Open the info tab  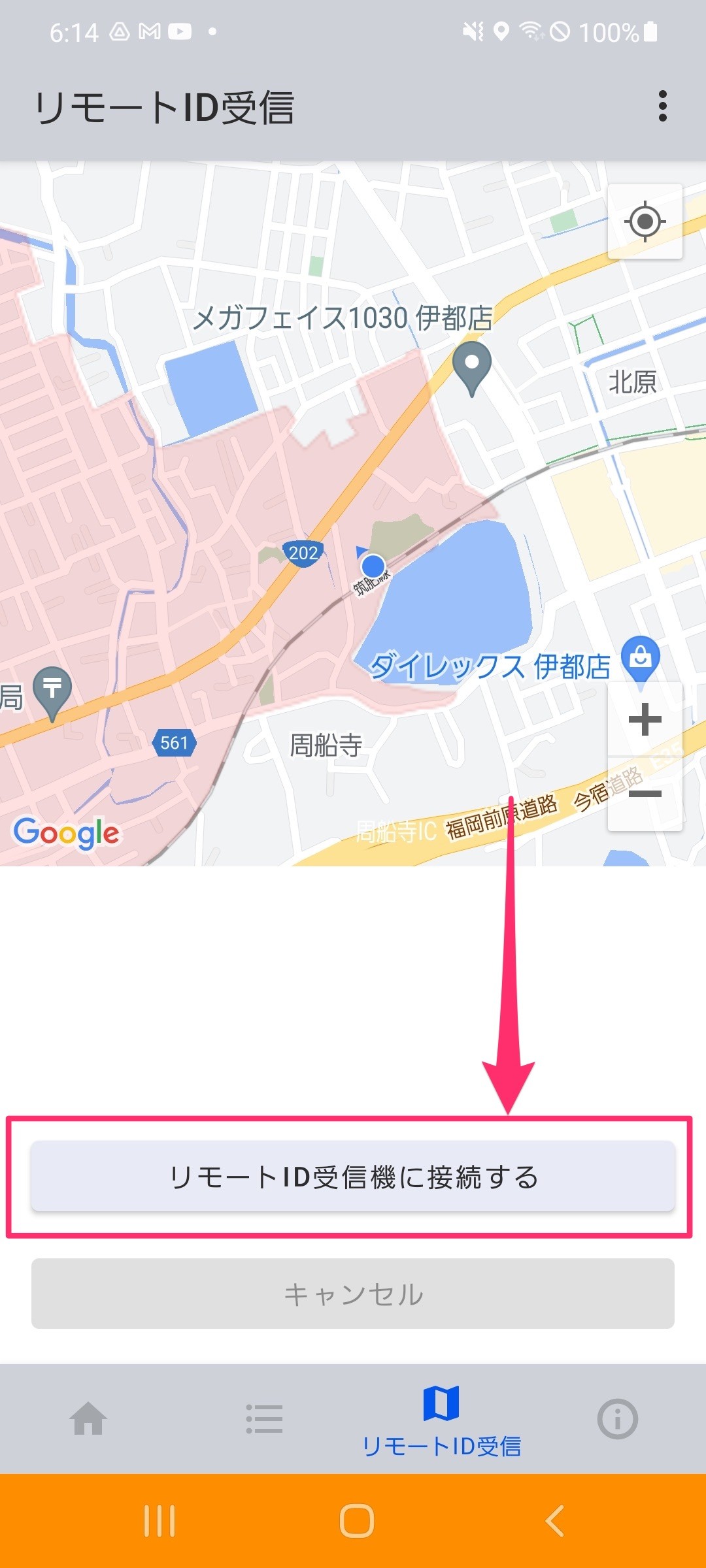click(x=618, y=1418)
